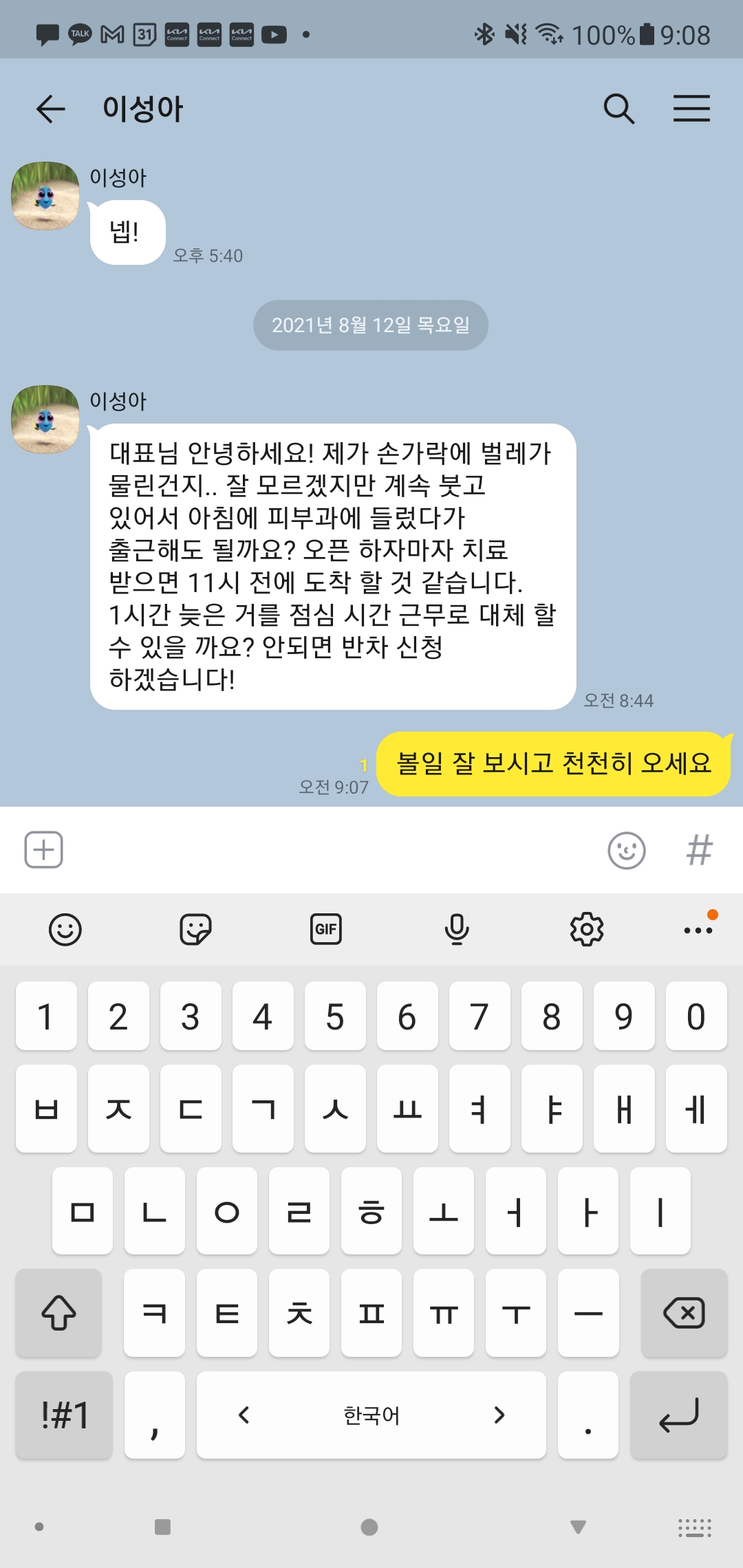Tap the shift key
The height and width of the screenshot is (1568, 743).
point(59,1313)
